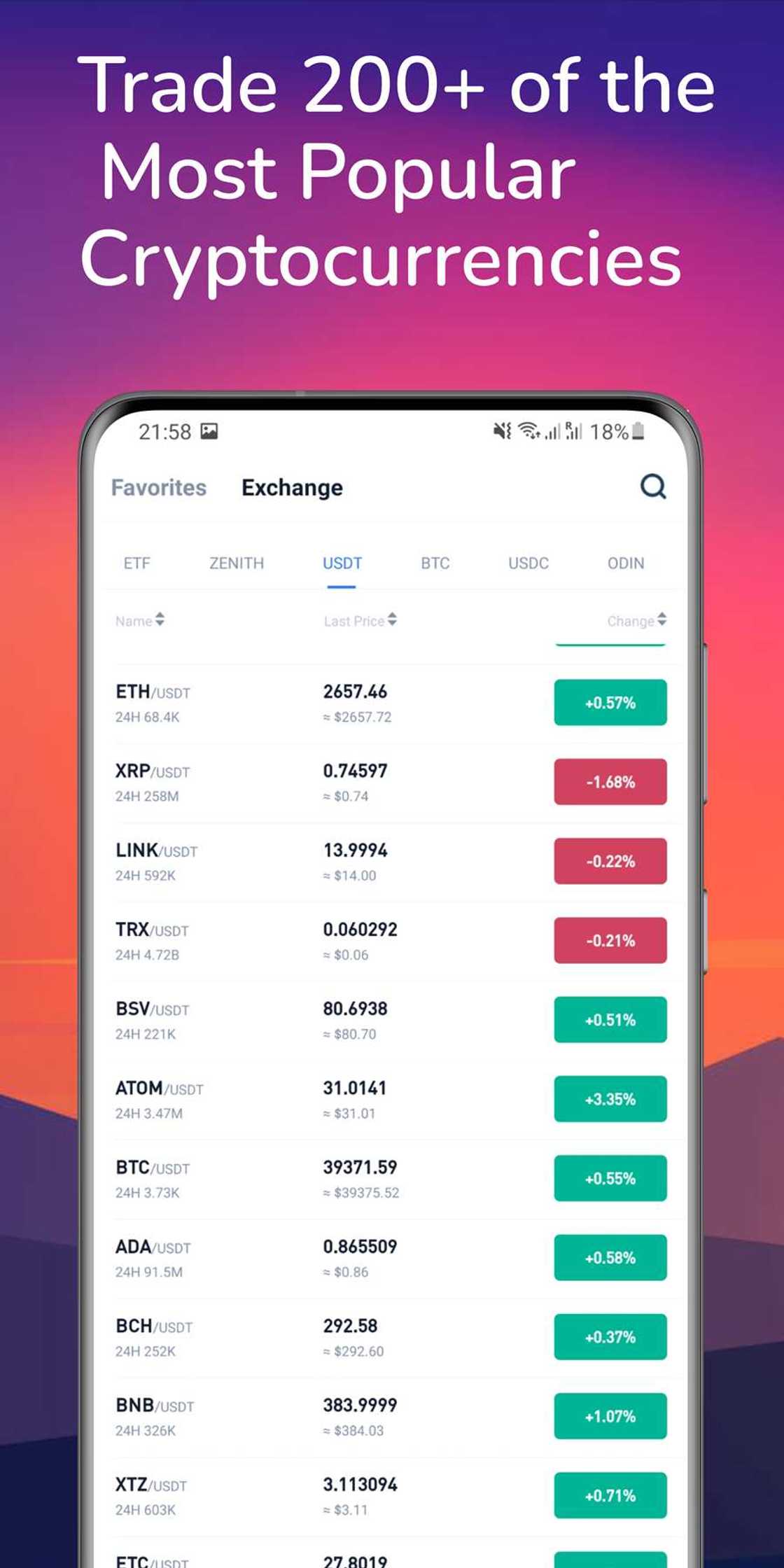Screen dimensions: 784x1568
Task: Click the mute notification status icon
Action: [498, 432]
